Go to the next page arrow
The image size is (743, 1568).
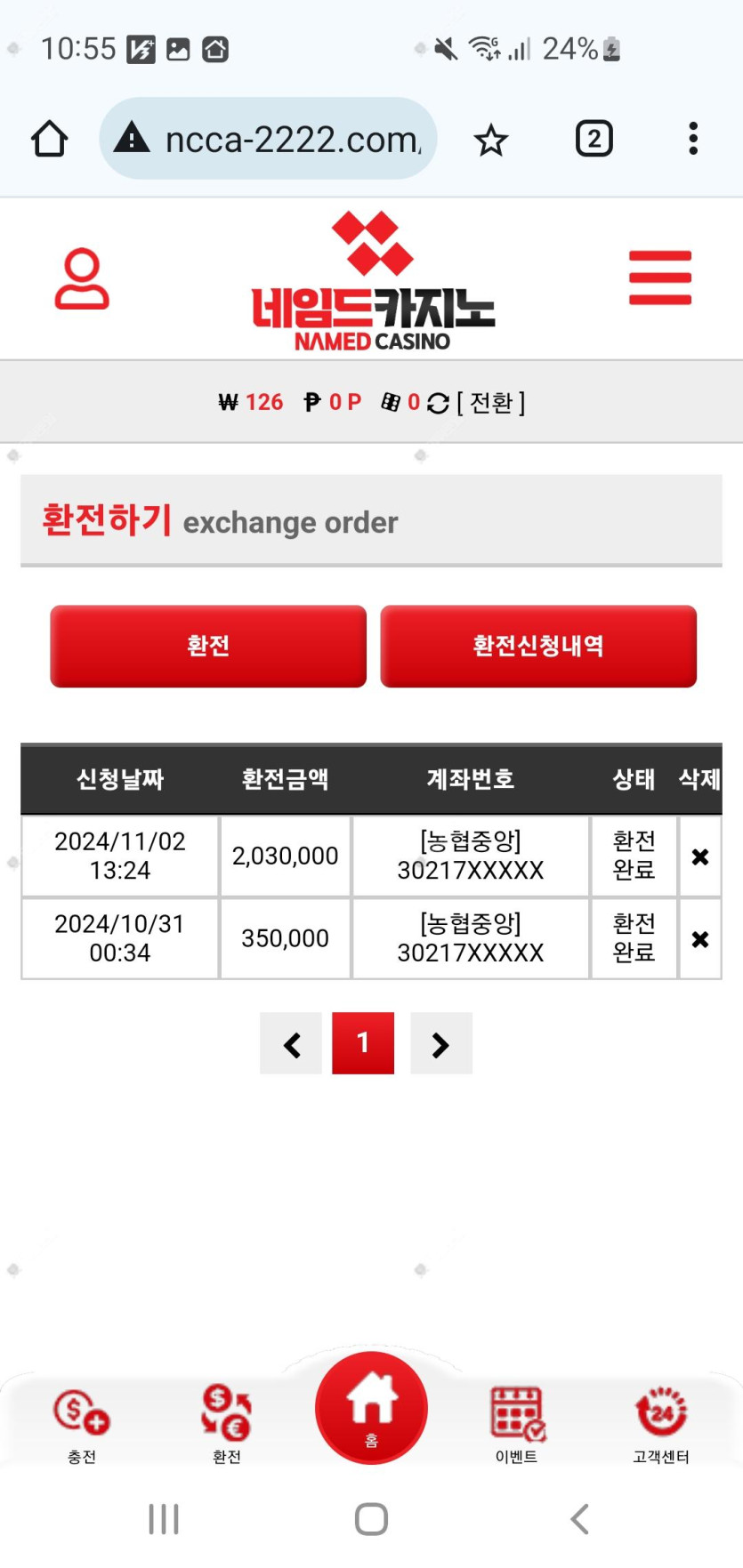point(441,1043)
